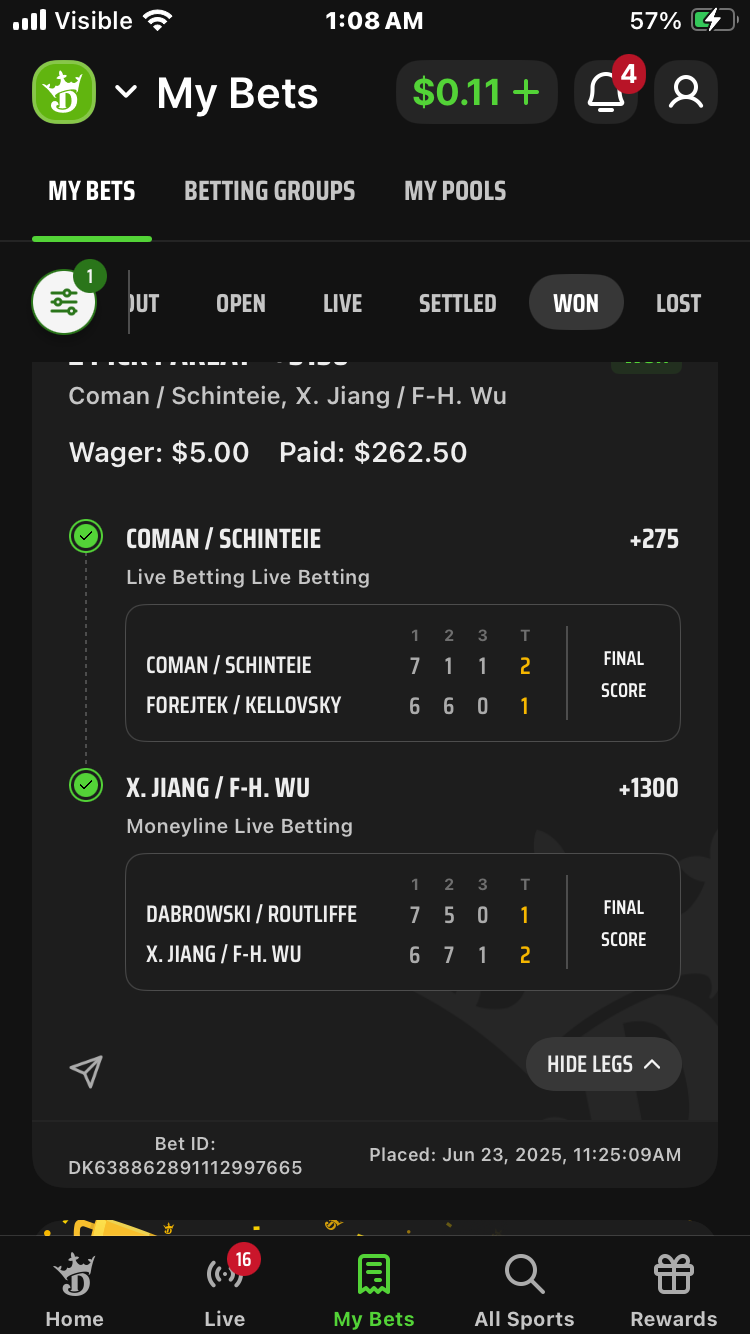Image resolution: width=750 pixels, height=1334 pixels.
Task: Go to the Home tab
Action: pos(74,1290)
